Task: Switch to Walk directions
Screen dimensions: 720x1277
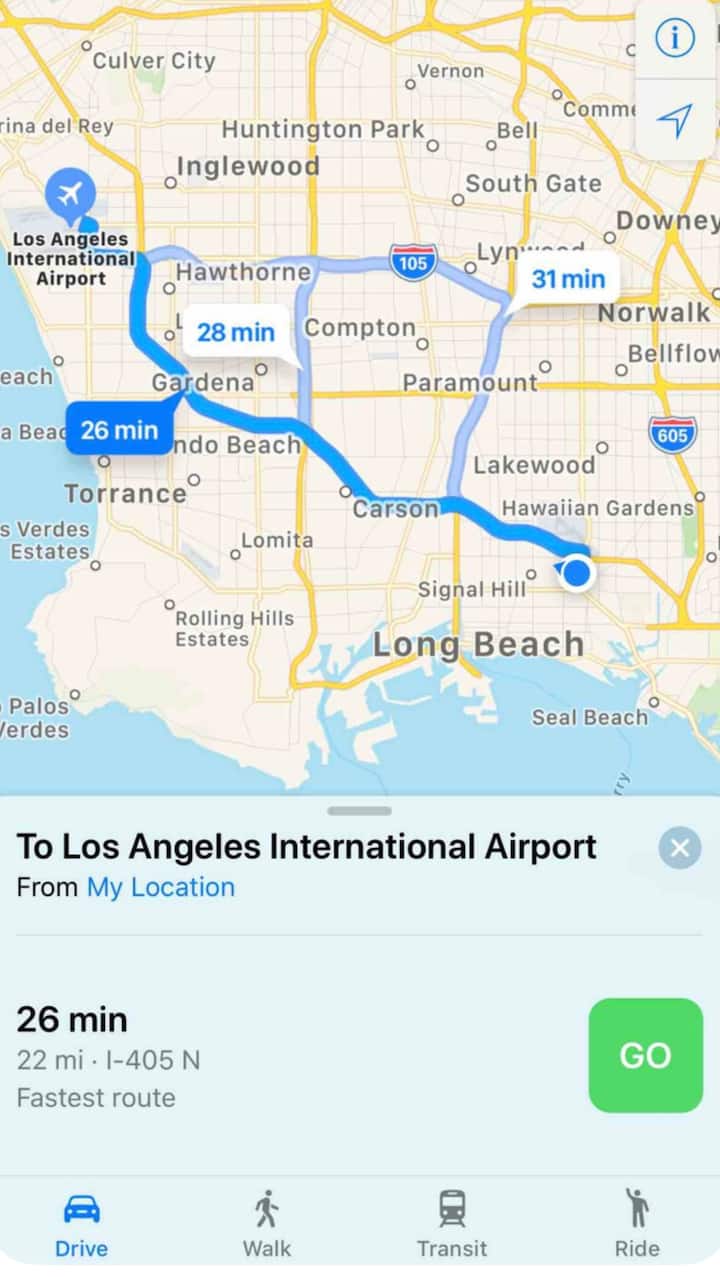Action: pyautogui.click(x=266, y=1224)
